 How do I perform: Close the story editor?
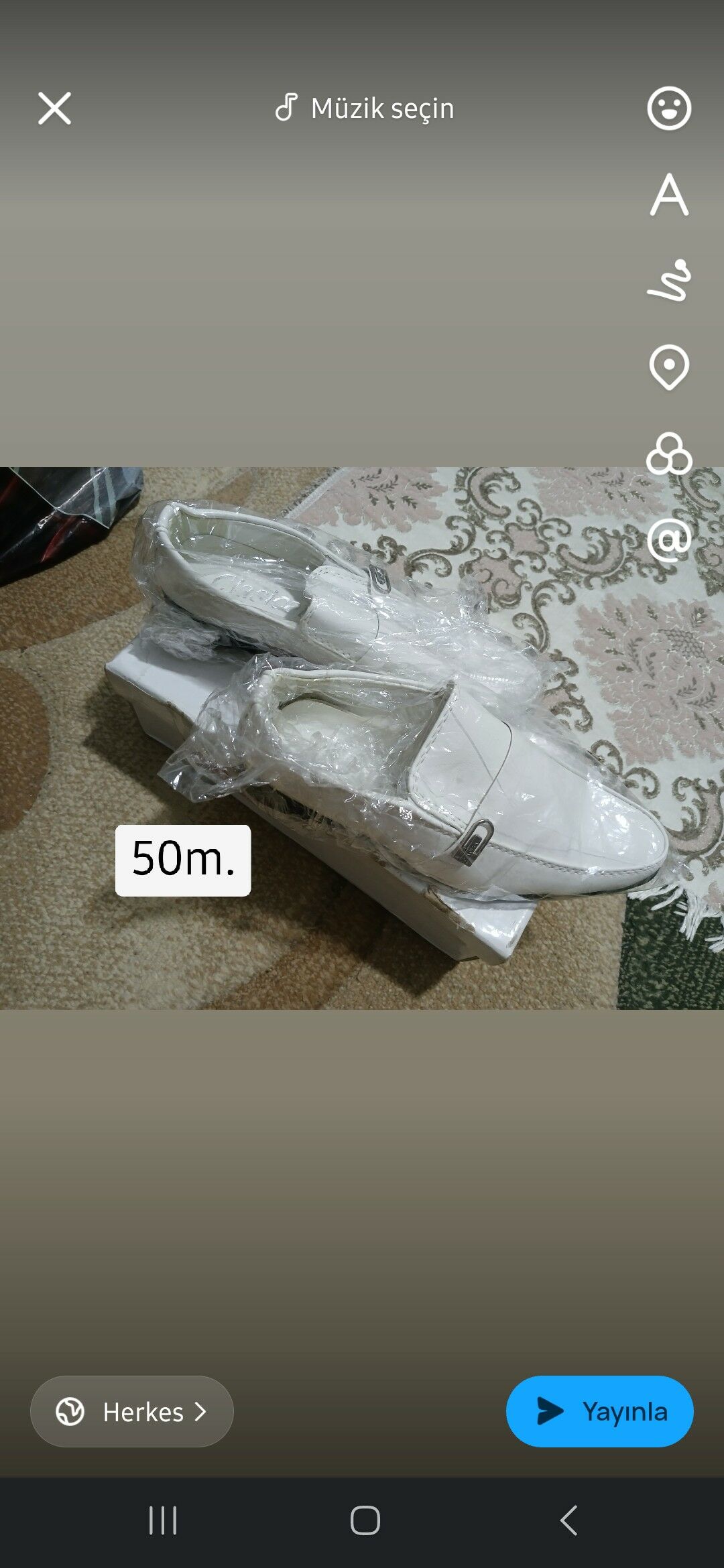54,109
